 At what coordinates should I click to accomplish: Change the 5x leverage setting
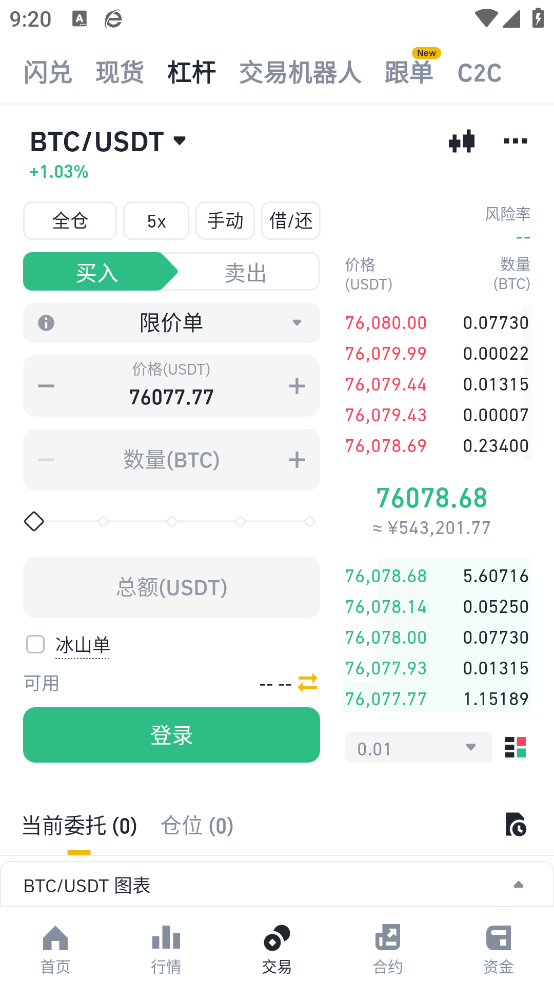pyautogui.click(x=156, y=221)
